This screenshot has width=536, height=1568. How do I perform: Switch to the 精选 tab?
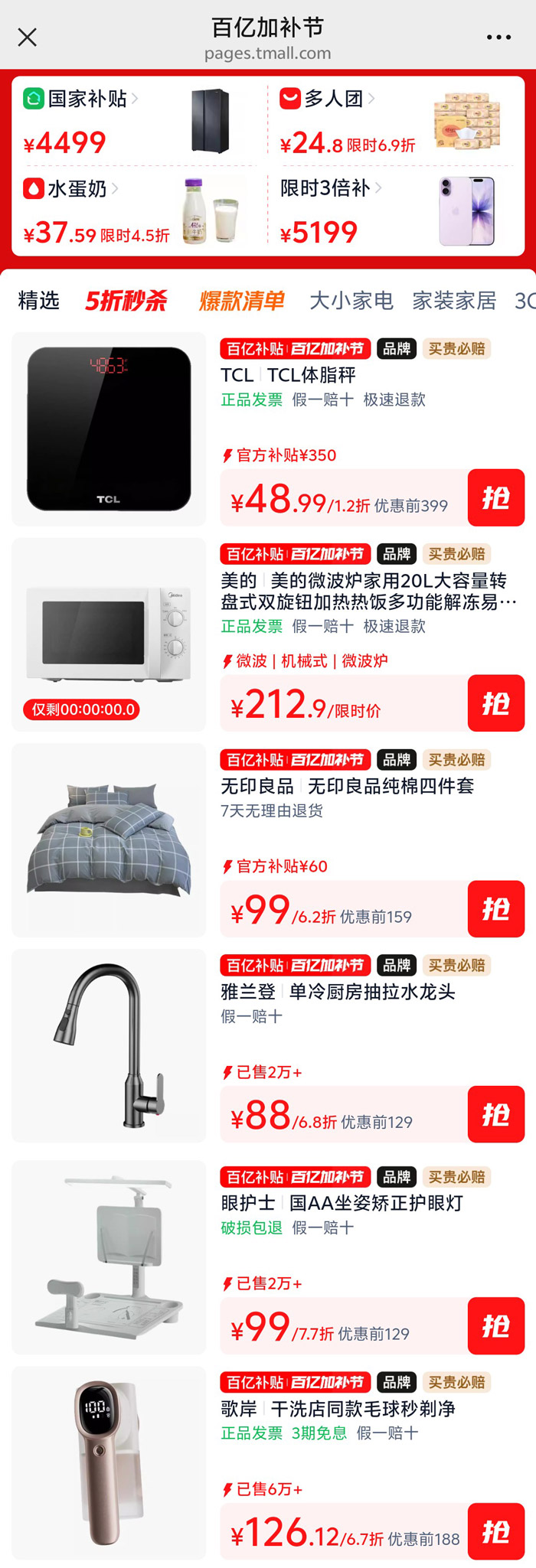click(39, 301)
